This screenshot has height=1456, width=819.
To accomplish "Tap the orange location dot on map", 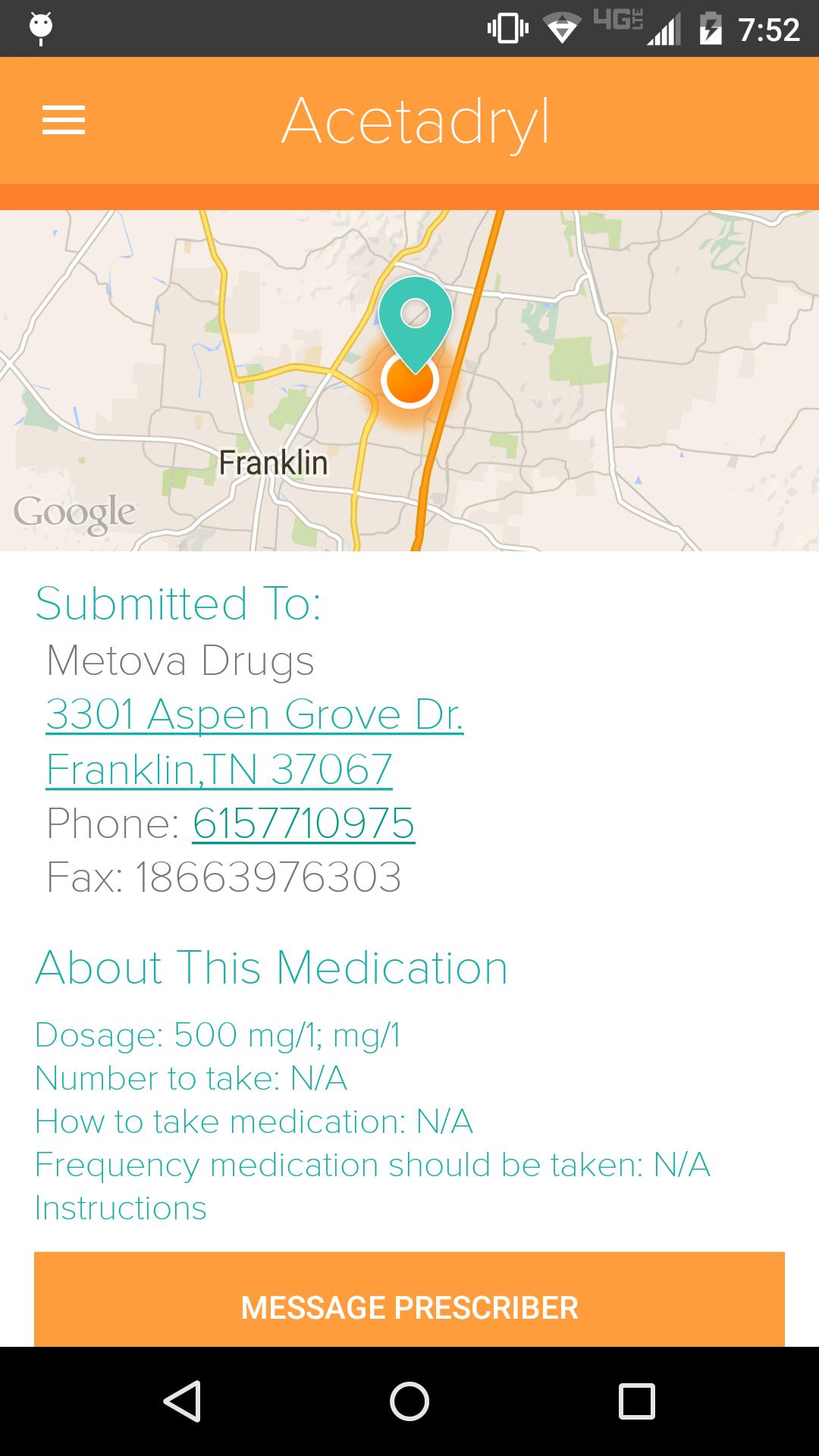I will click(409, 383).
